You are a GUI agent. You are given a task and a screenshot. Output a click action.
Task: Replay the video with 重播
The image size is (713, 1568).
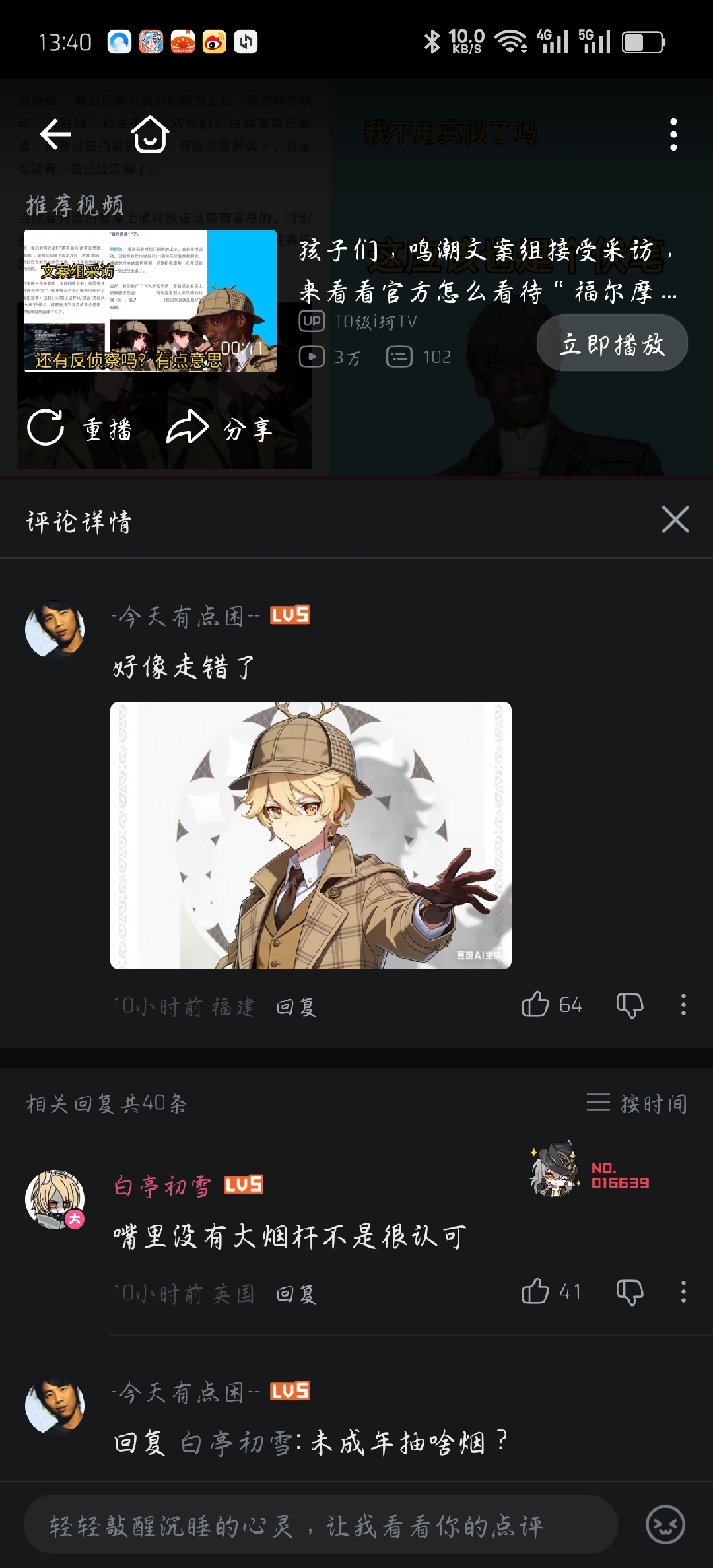(x=80, y=428)
